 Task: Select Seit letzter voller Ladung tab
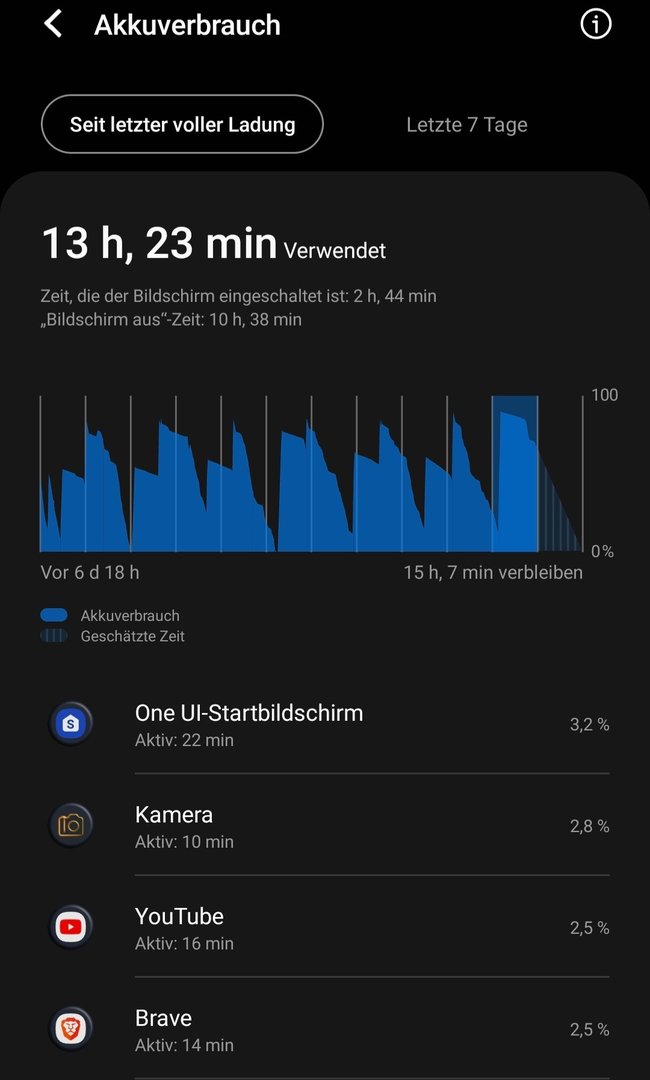click(x=182, y=125)
